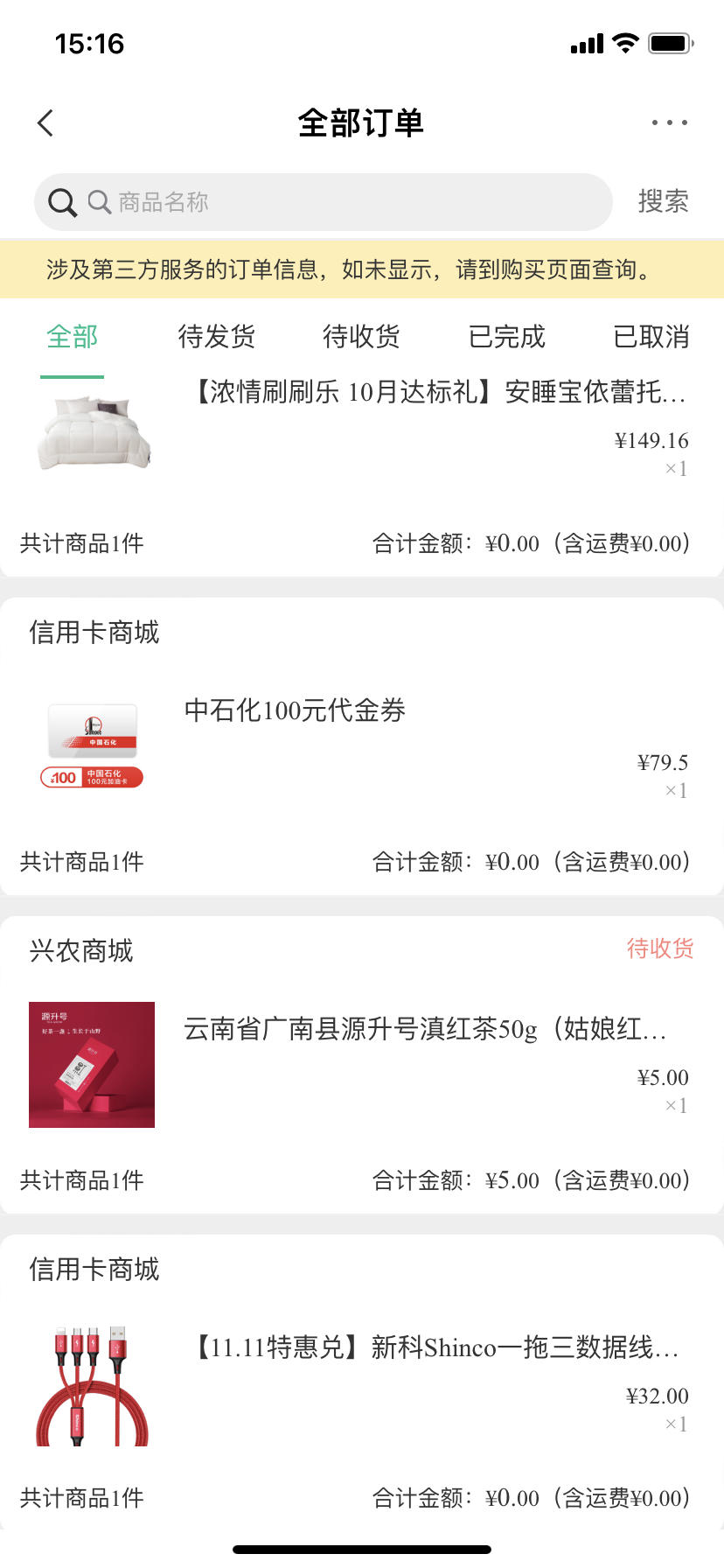Switch to the 已完成 tab
This screenshot has width=724, height=1568.
[x=507, y=337]
